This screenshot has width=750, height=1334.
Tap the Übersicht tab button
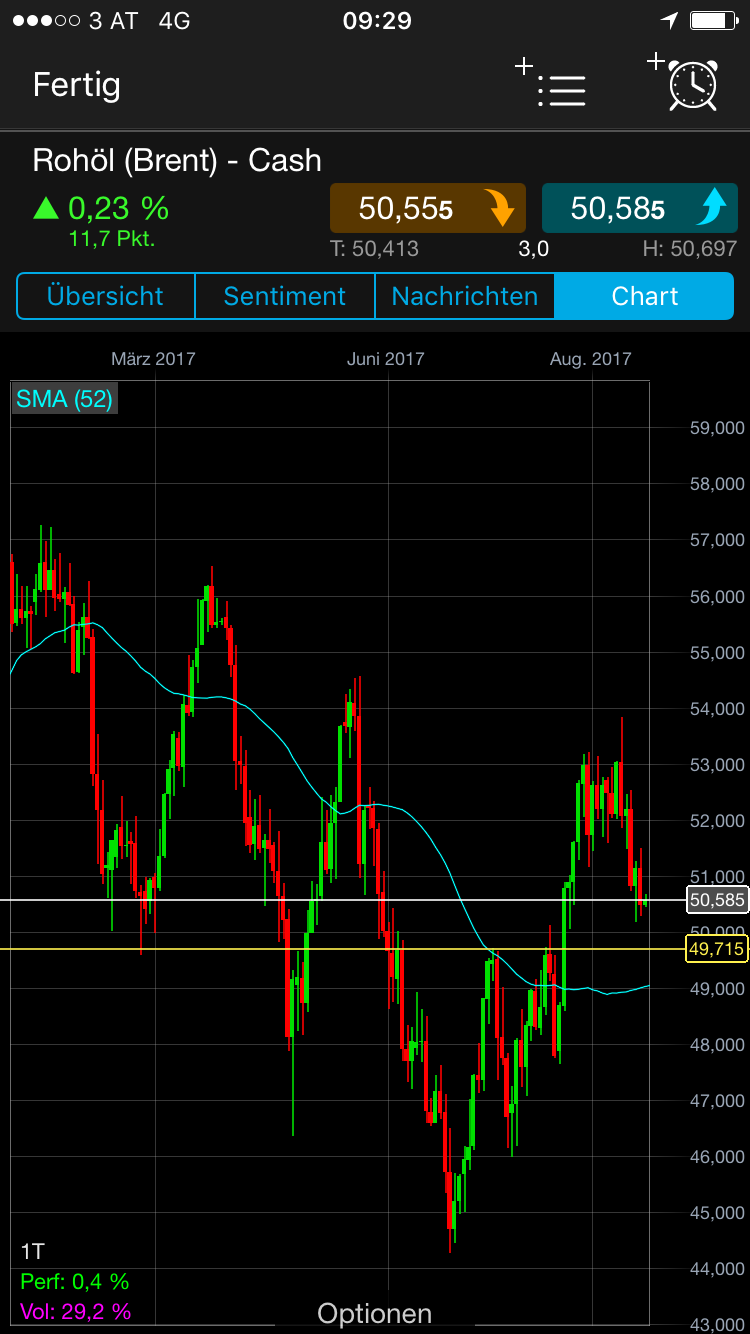[x=105, y=296]
